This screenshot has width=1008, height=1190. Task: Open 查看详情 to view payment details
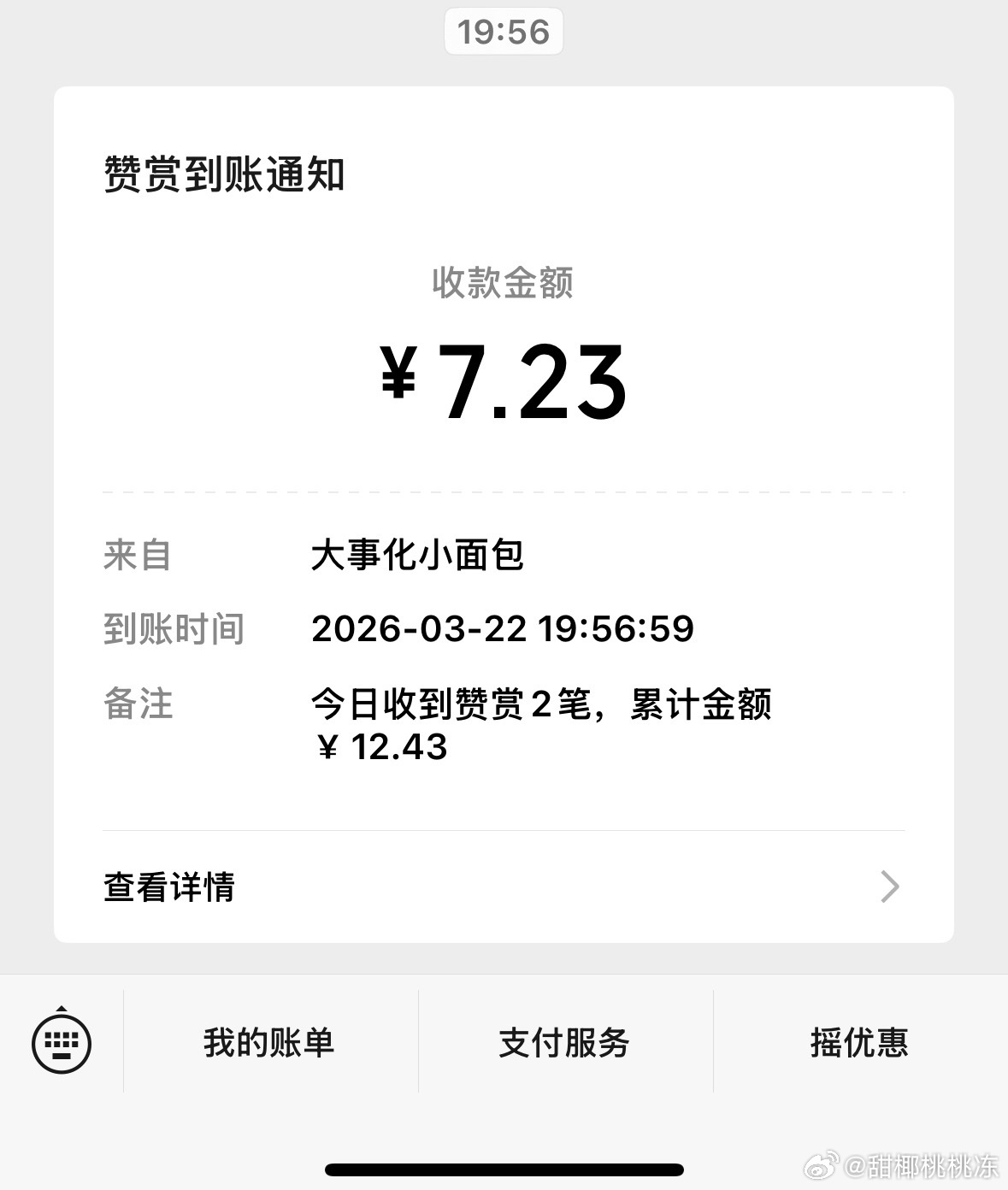(503, 887)
